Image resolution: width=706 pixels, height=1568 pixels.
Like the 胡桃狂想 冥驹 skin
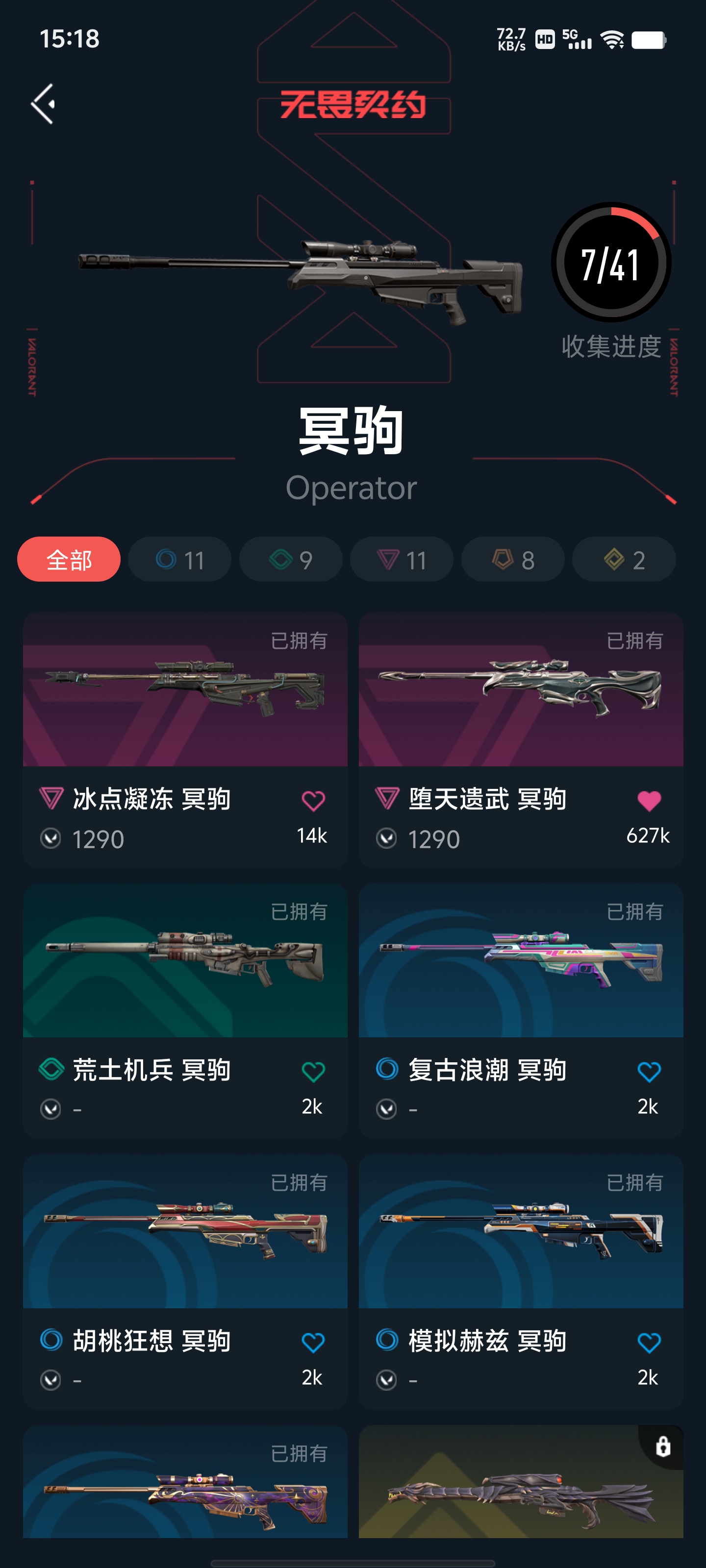[x=313, y=1343]
